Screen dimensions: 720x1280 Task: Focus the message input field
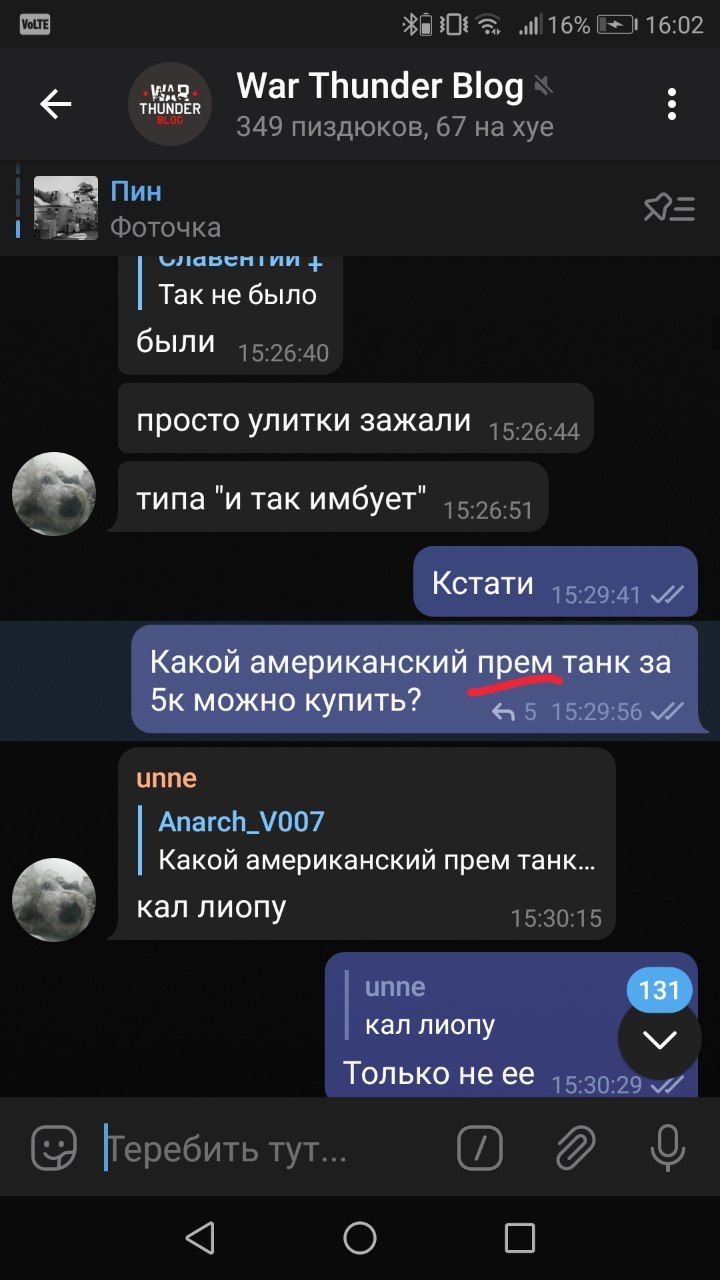coord(270,1150)
